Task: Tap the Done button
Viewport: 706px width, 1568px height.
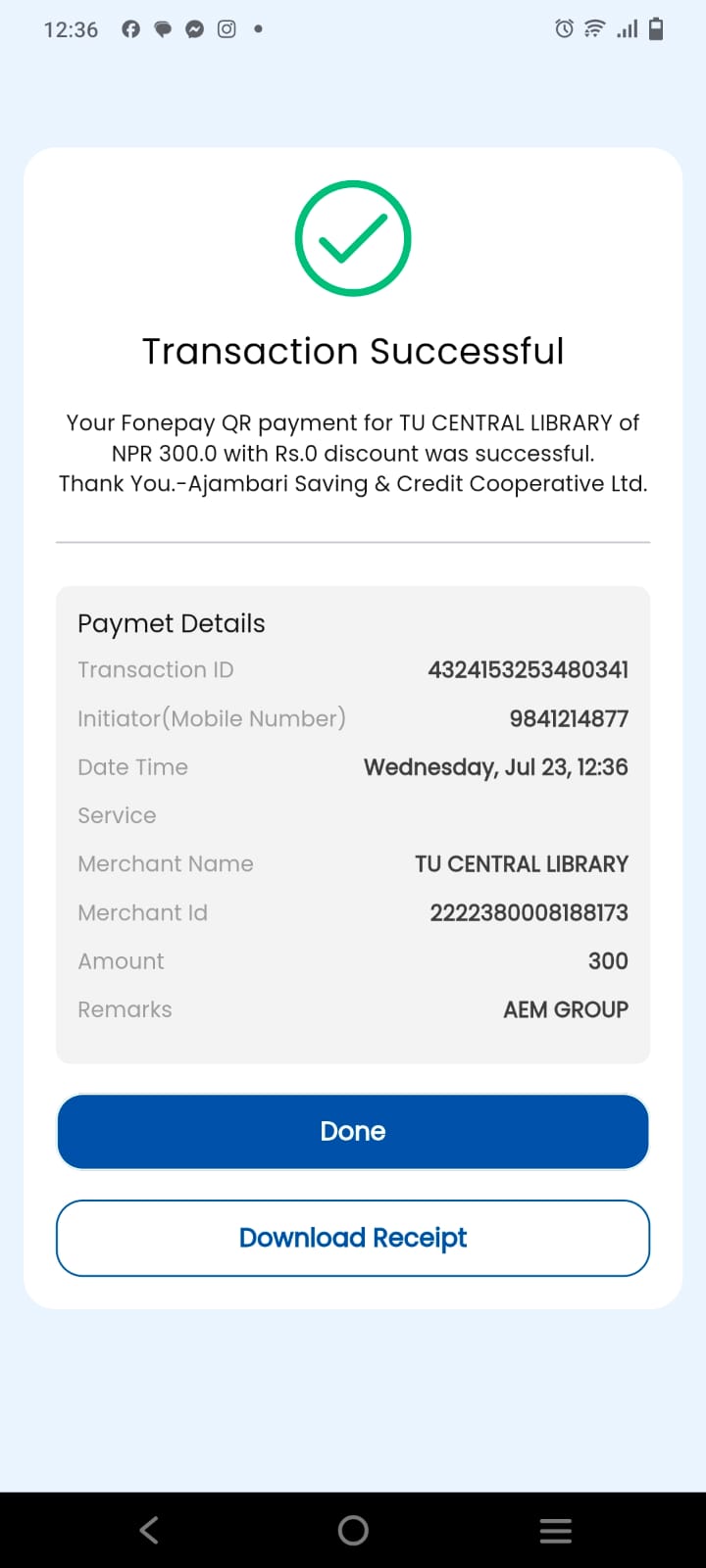Action: coord(353,1132)
